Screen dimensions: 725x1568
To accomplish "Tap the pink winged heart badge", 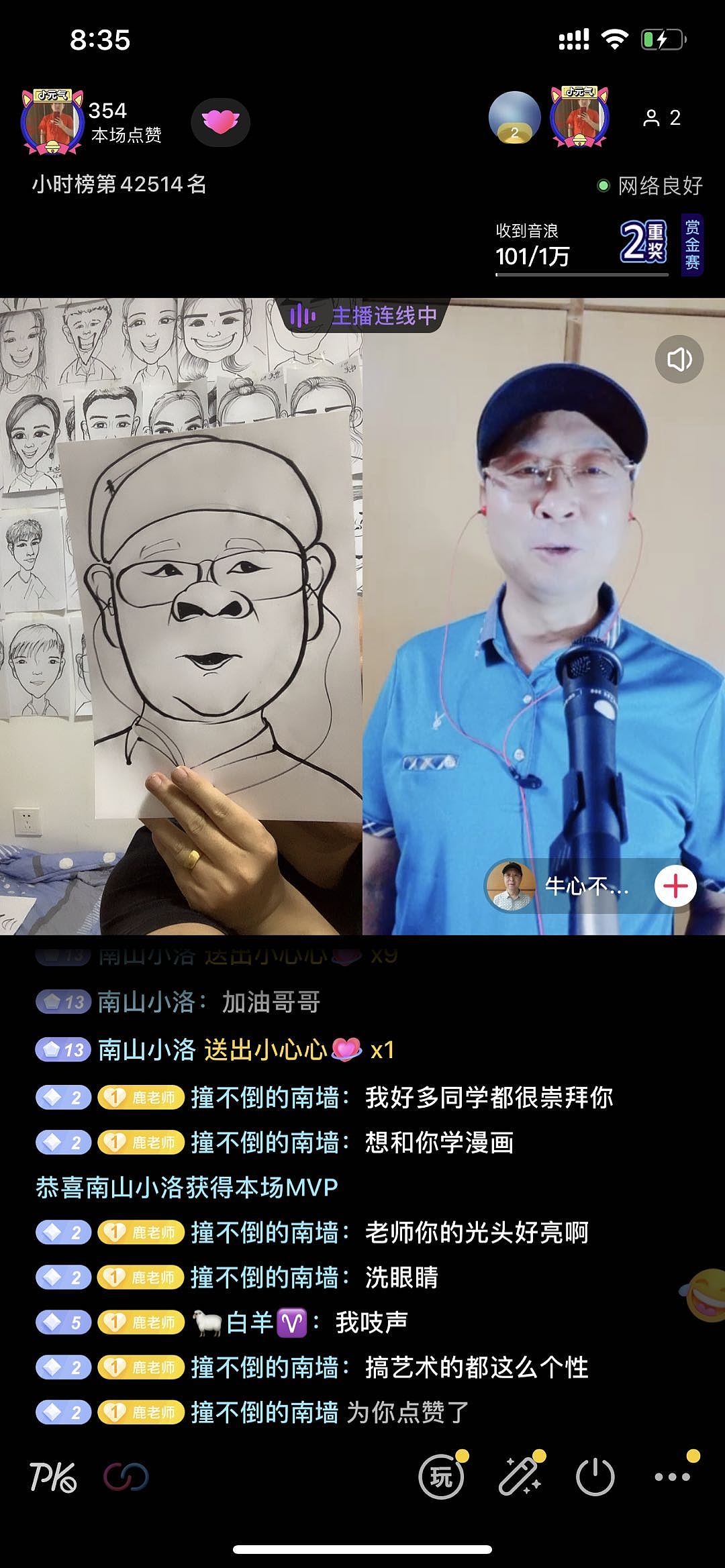I will pos(220,122).
